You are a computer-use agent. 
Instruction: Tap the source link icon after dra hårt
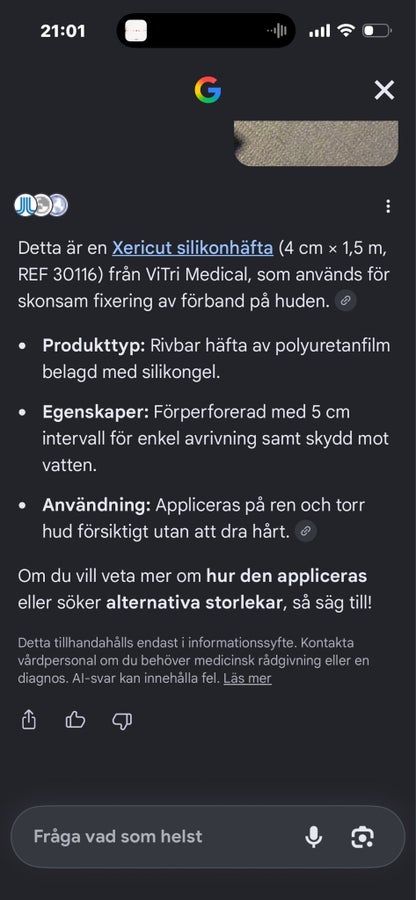(x=306, y=531)
